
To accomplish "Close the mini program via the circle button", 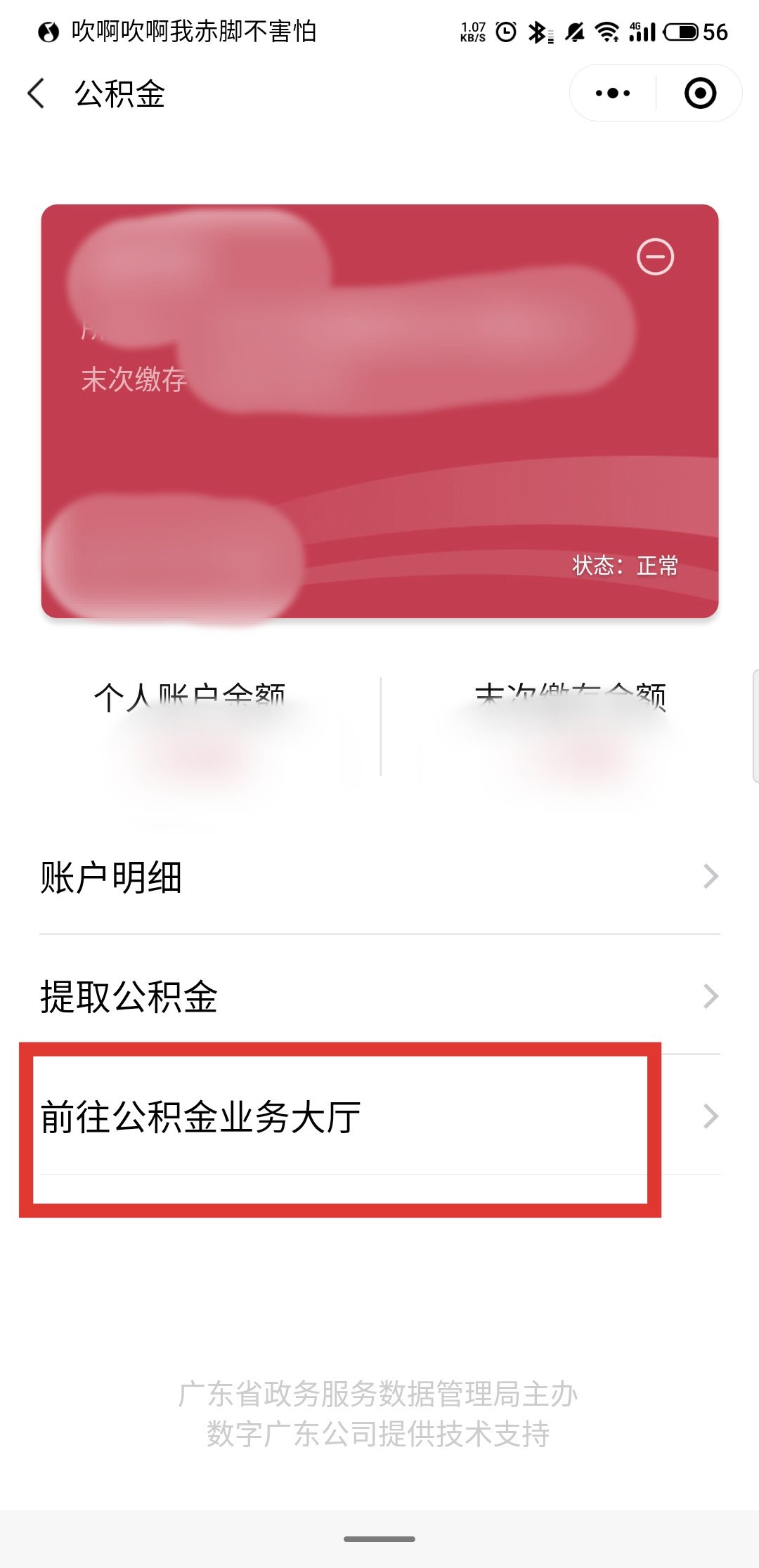I will [700, 93].
